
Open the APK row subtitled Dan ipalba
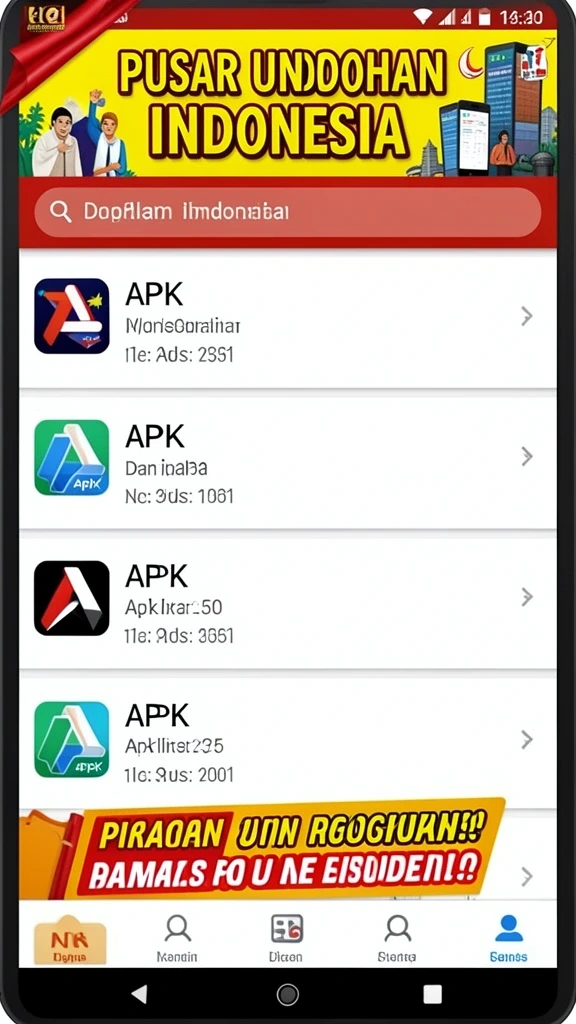coord(287,458)
